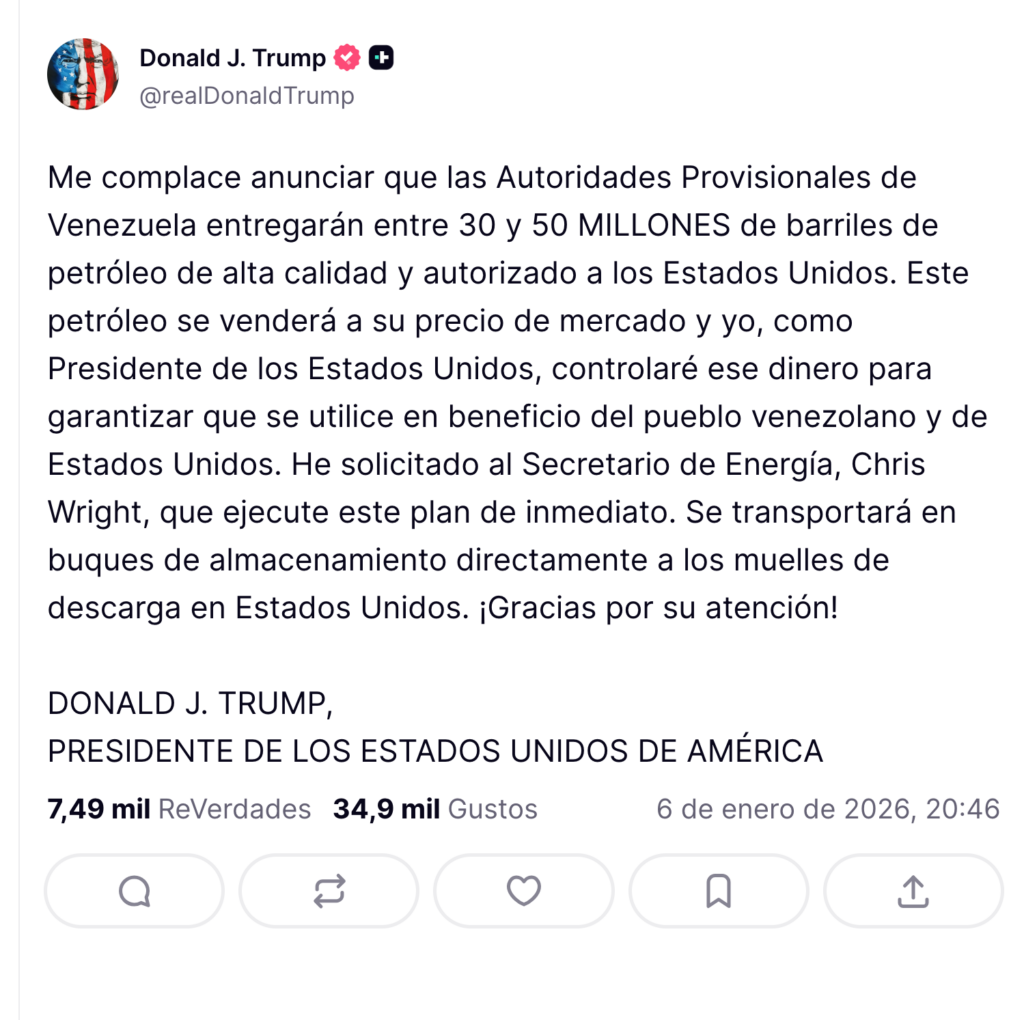Open the @realDonaldTrump handle link

click(x=246, y=96)
